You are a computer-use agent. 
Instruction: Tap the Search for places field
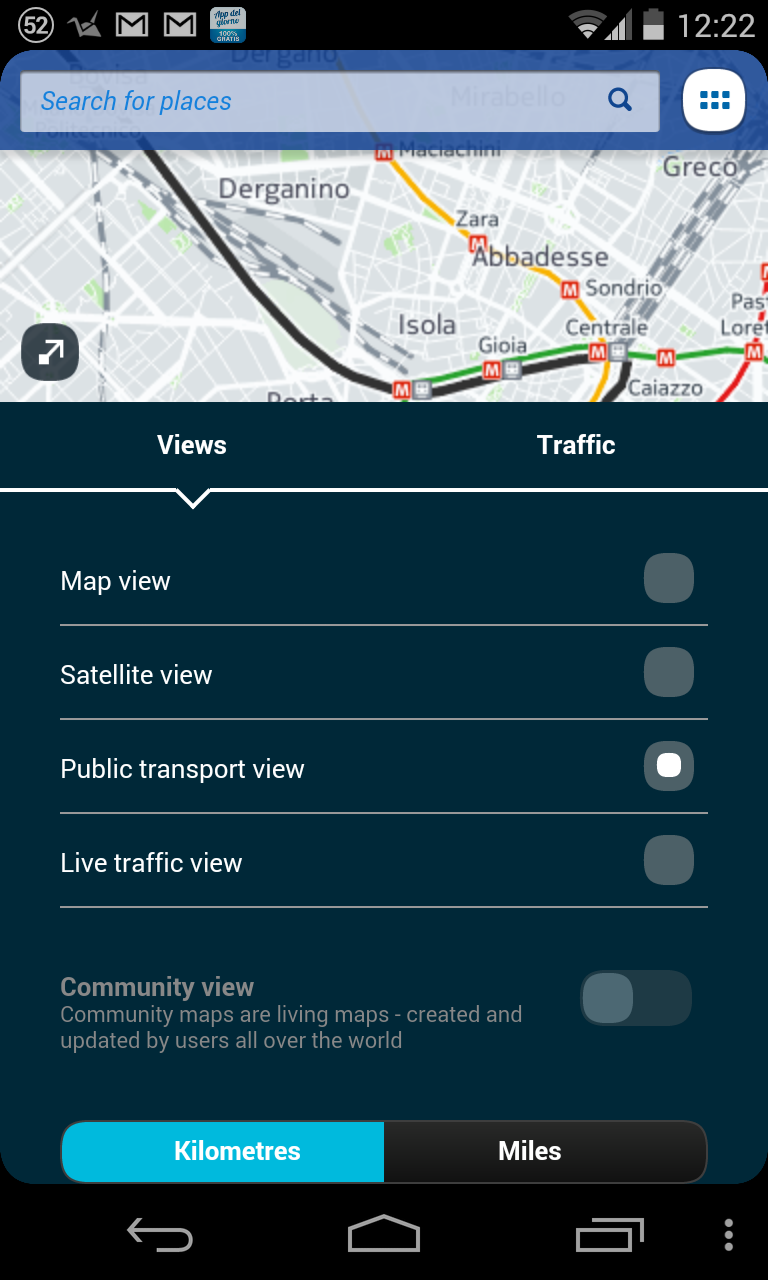point(340,101)
